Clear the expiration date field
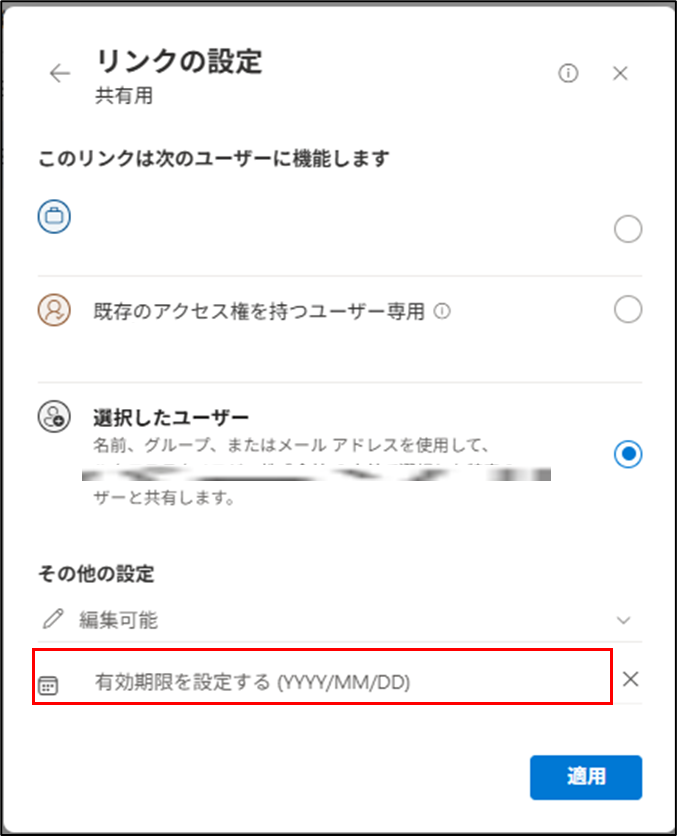The width and height of the screenshot is (677, 836). click(x=630, y=679)
